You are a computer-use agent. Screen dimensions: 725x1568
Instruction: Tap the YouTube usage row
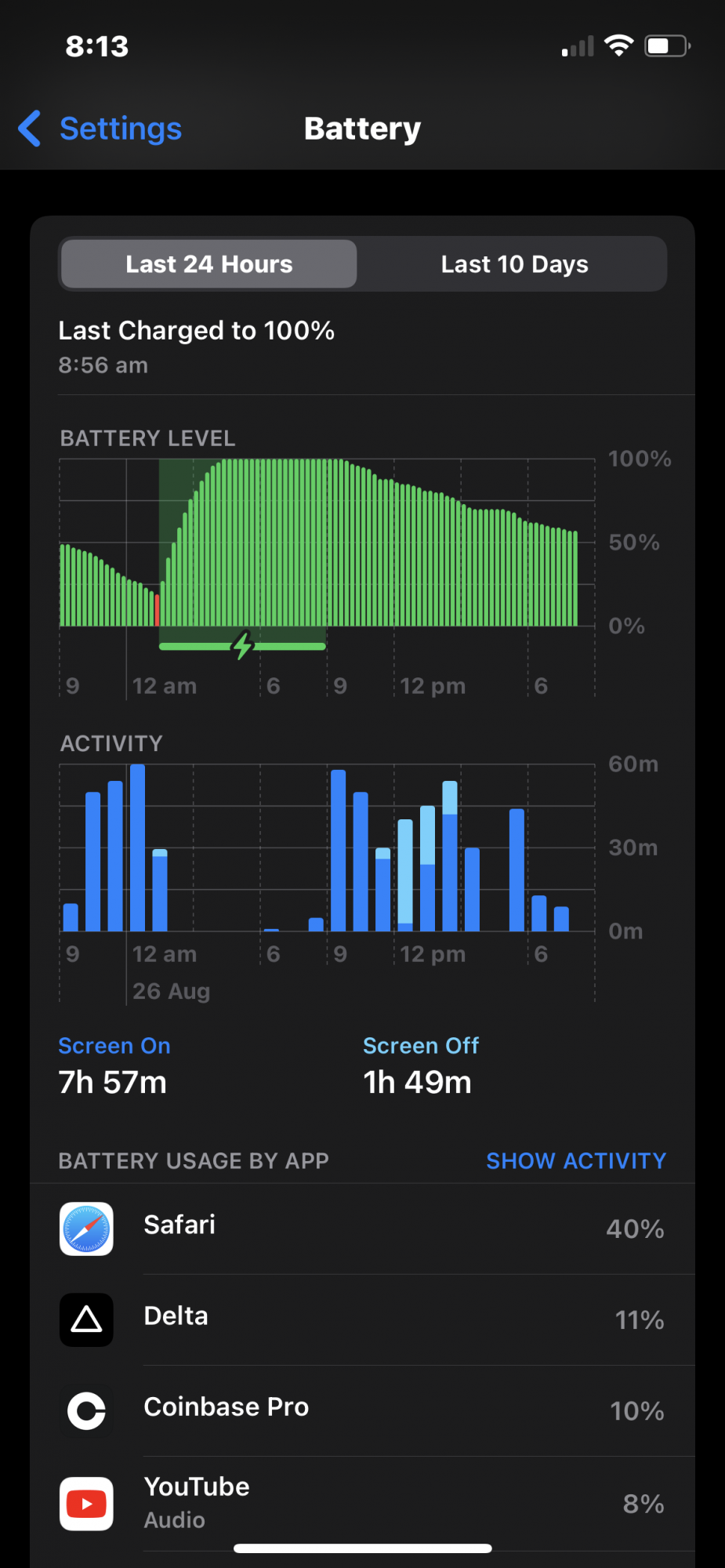pyautogui.click(x=362, y=1503)
